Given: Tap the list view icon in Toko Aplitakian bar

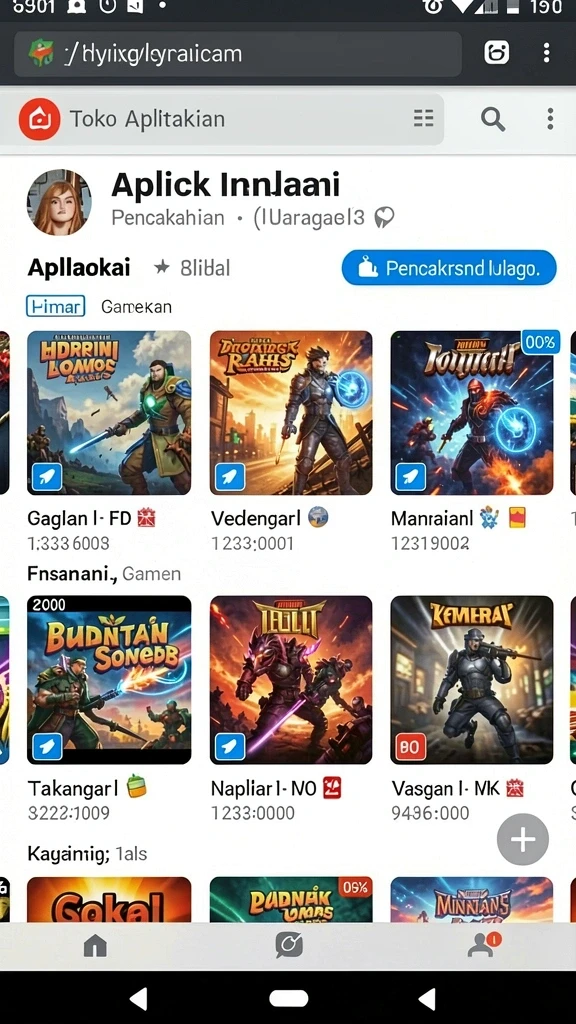Looking at the screenshot, I should [424, 118].
